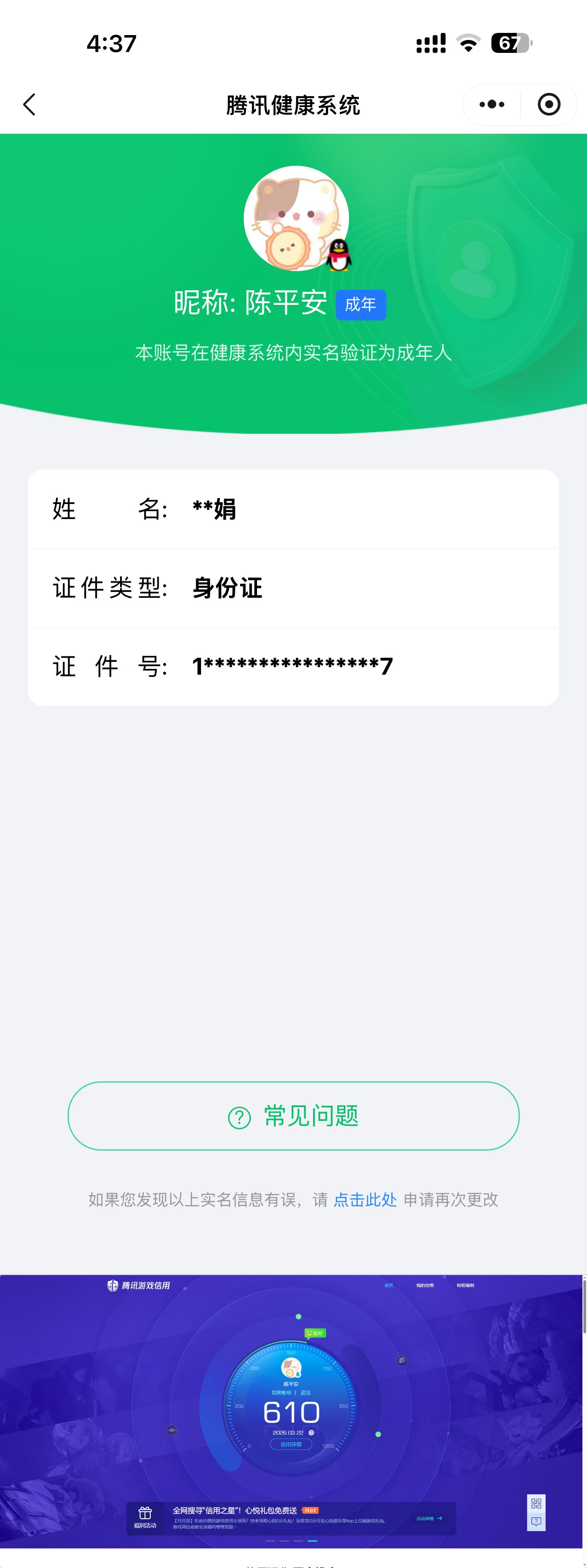
Task: Click the 成年 adult verification badge
Action: pyautogui.click(x=362, y=306)
